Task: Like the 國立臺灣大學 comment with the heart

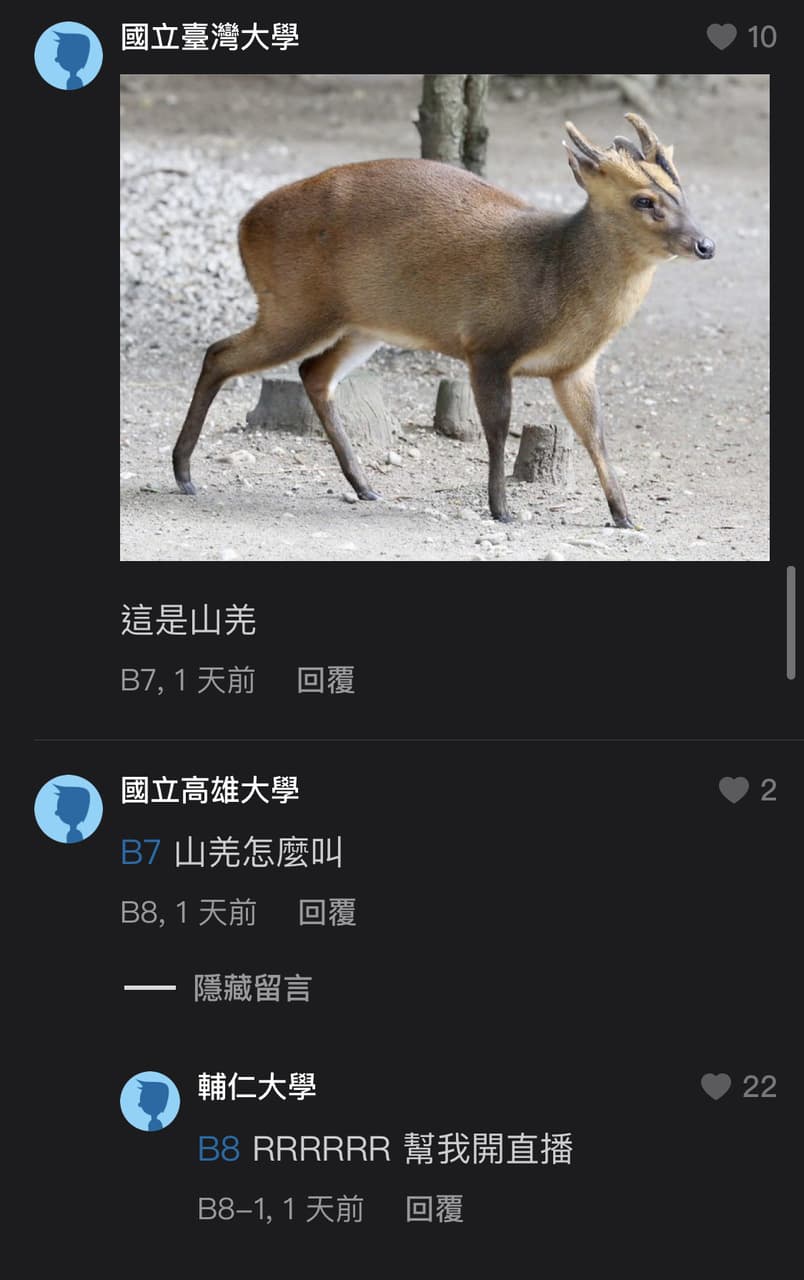Action: click(x=722, y=37)
